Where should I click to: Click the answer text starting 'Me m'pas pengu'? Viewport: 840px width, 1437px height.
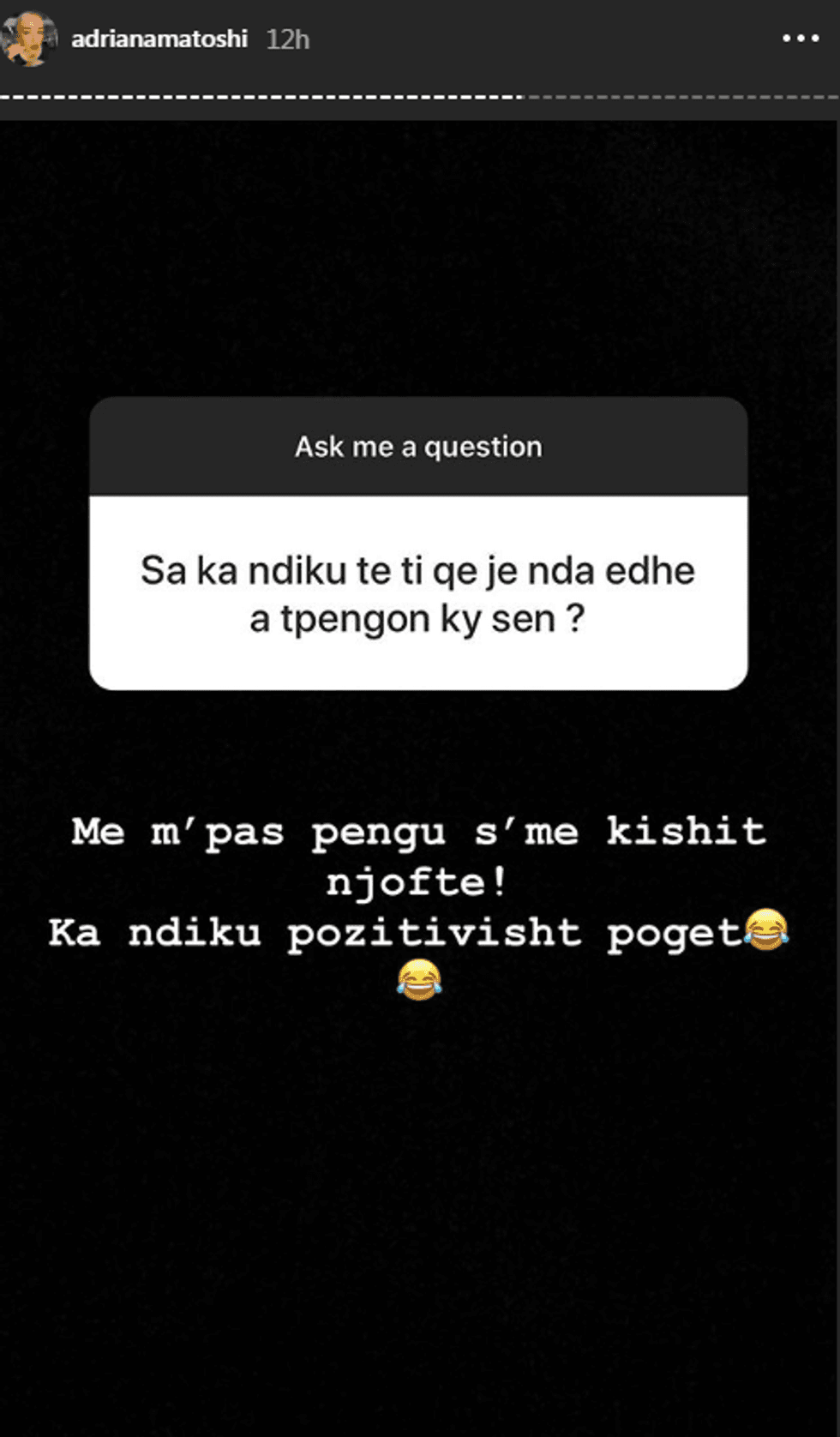pyautogui.click(x=419, y=830)
